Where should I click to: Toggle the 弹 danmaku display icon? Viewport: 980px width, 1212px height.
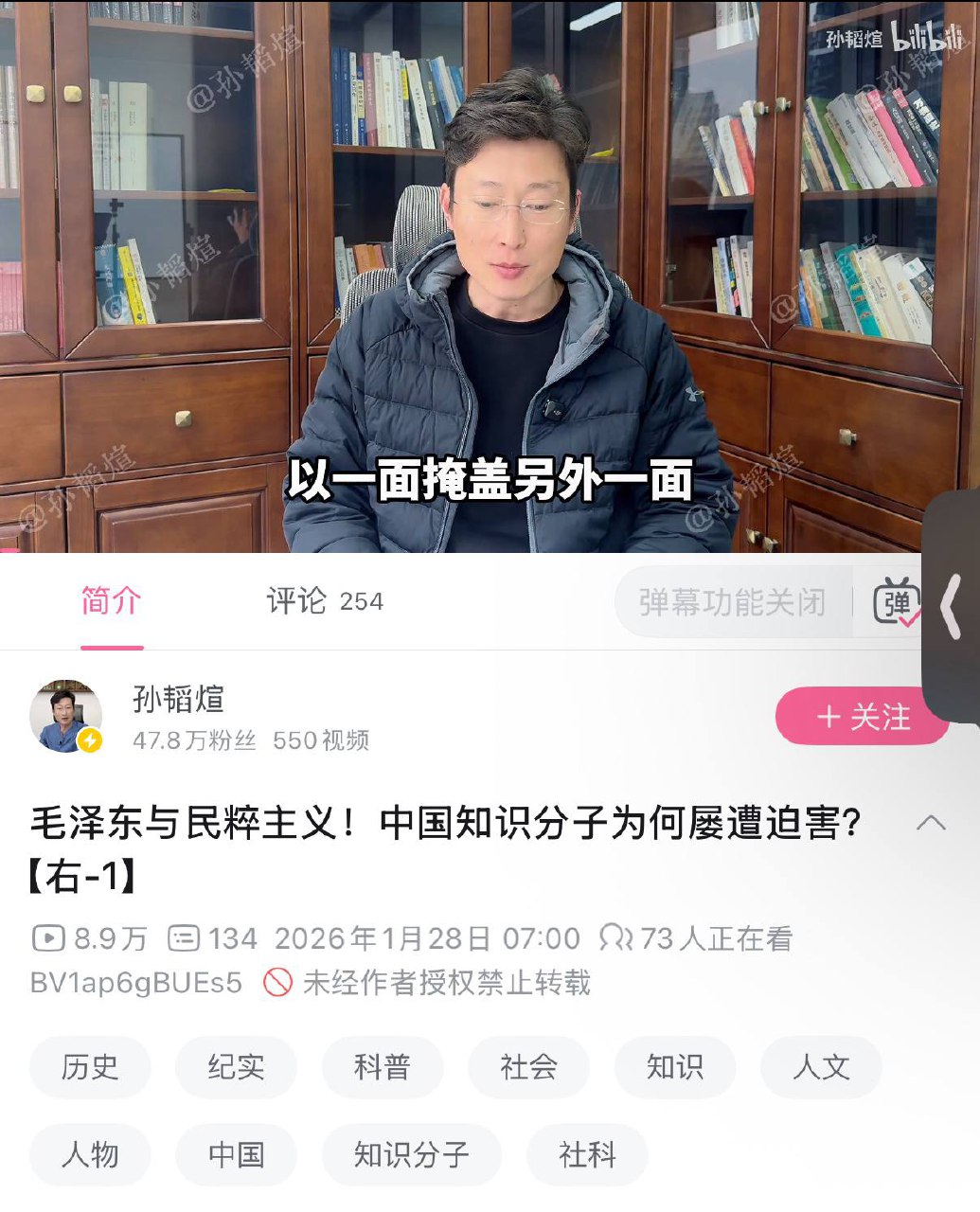(x=896, y=602)
